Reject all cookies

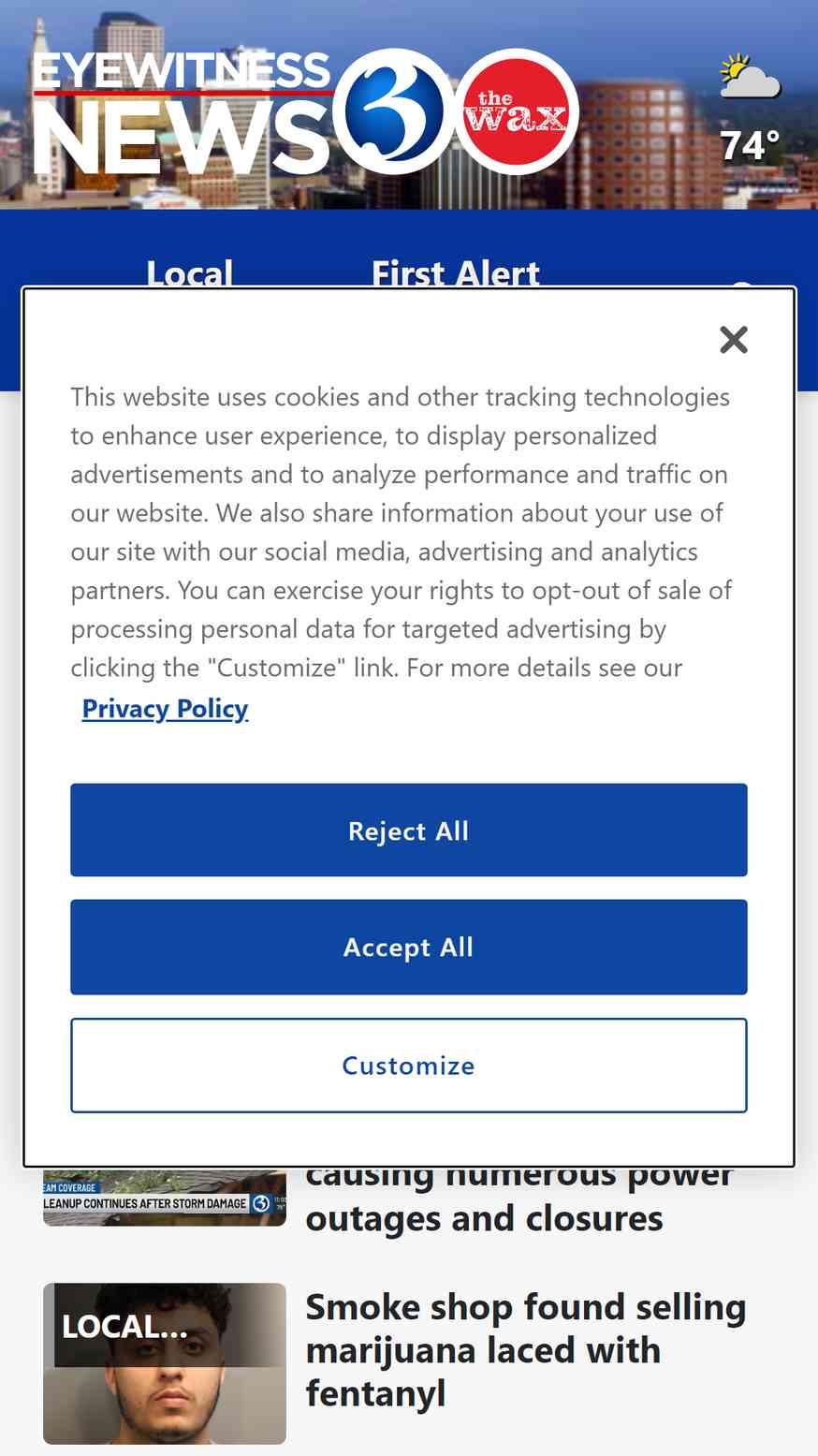(x=409, y=831)
